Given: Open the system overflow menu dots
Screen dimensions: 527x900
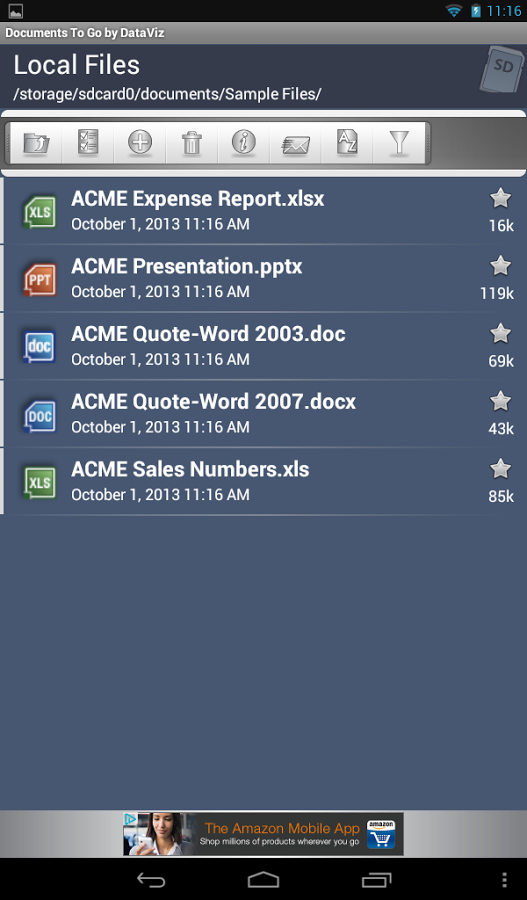Looking at the screenshot, I should [x=505, y=880].
